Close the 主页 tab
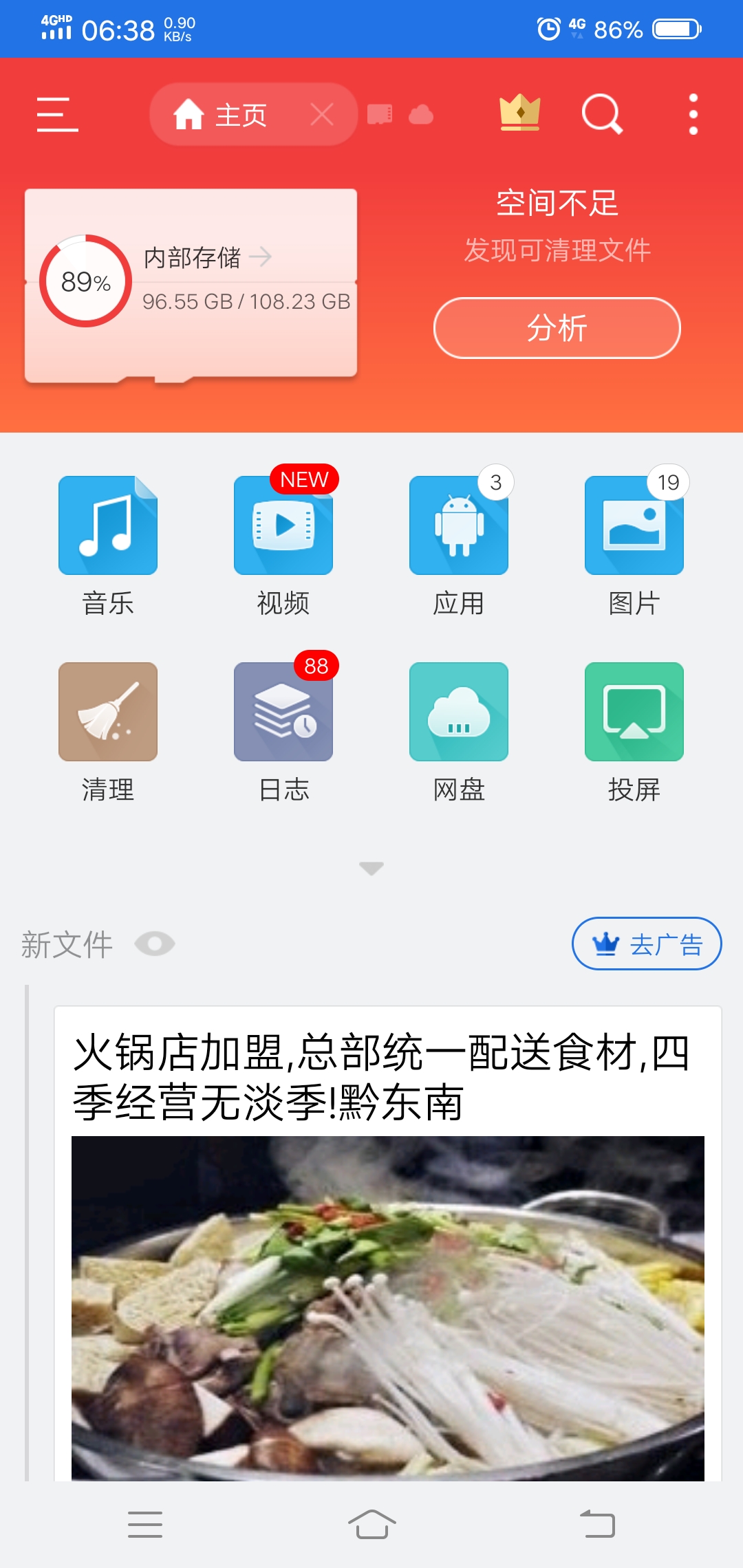The image size is (743, 1568). [321, 114]
